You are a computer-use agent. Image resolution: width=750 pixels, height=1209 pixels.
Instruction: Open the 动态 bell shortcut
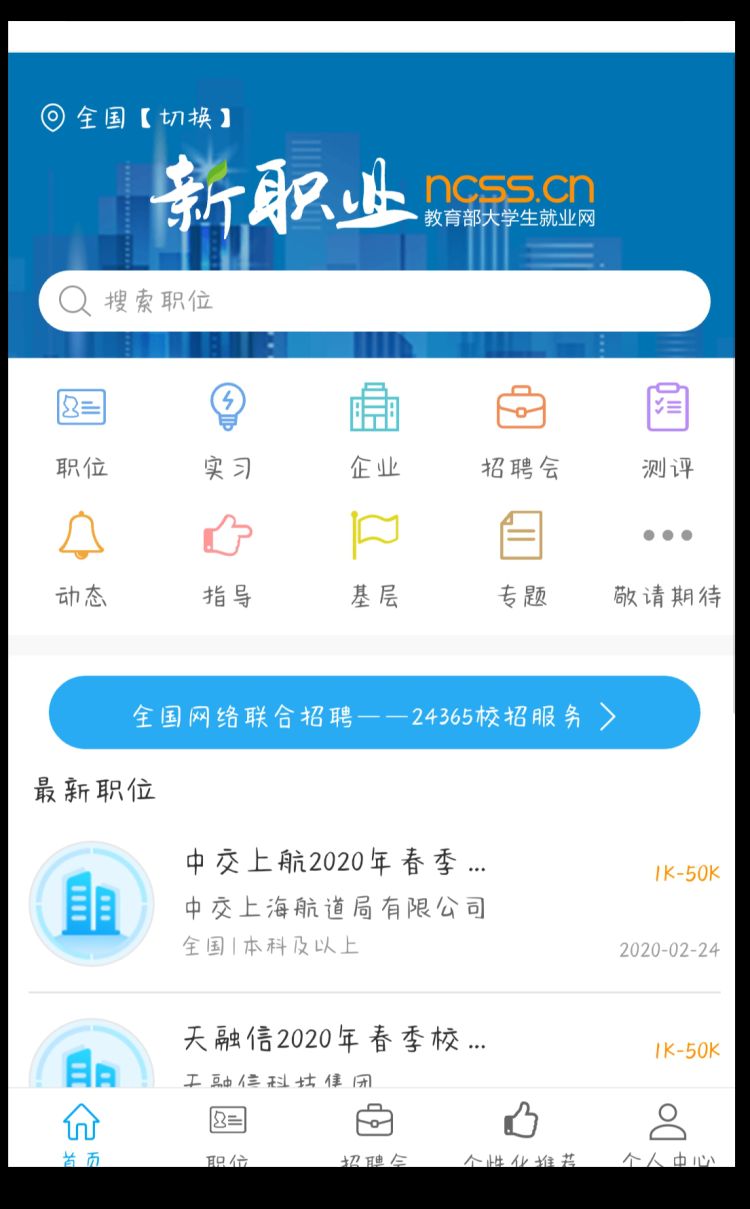pyautogui.click(x=81, y=559)
